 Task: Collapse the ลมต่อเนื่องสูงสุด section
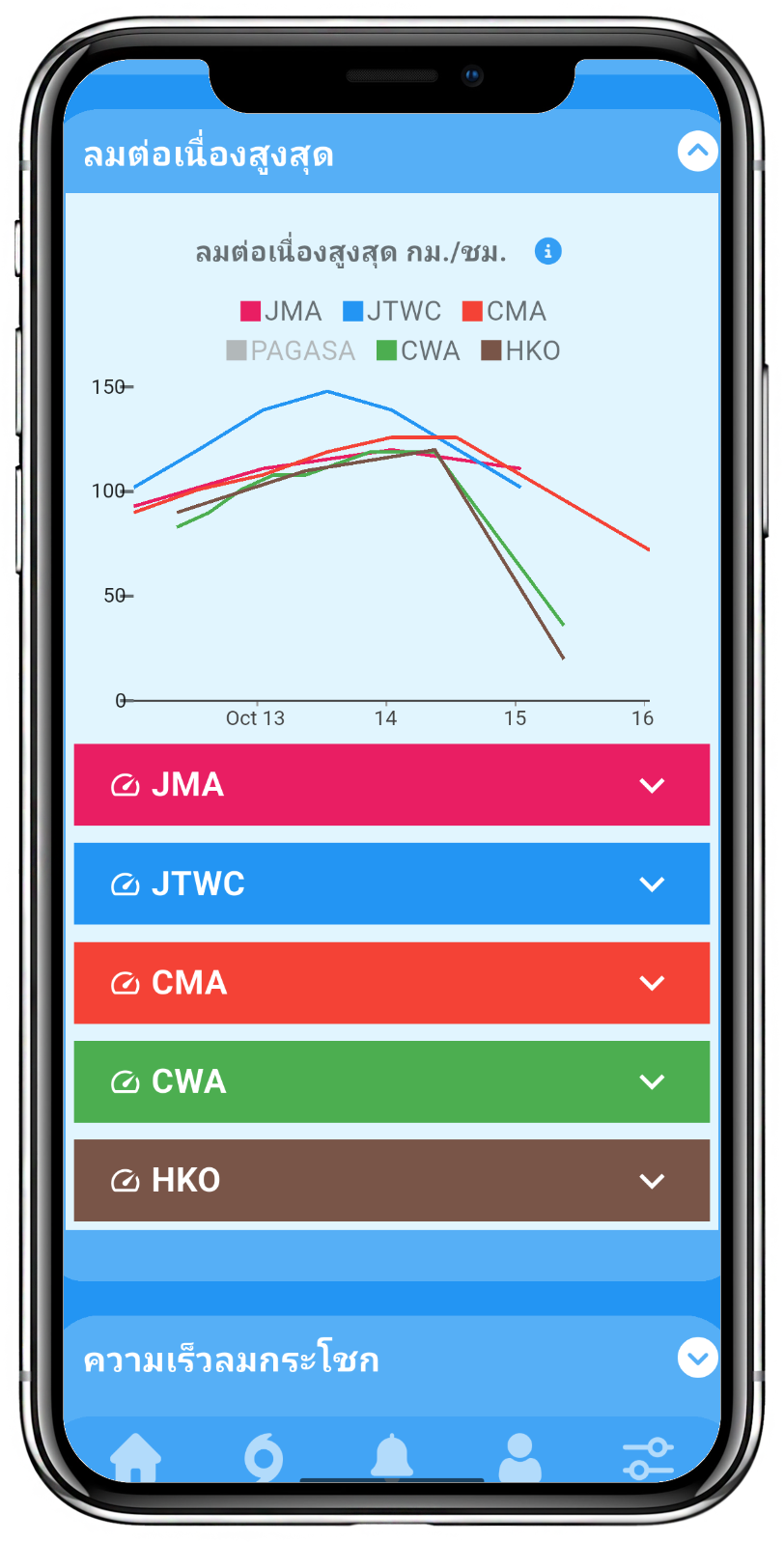tap(697, 152)
